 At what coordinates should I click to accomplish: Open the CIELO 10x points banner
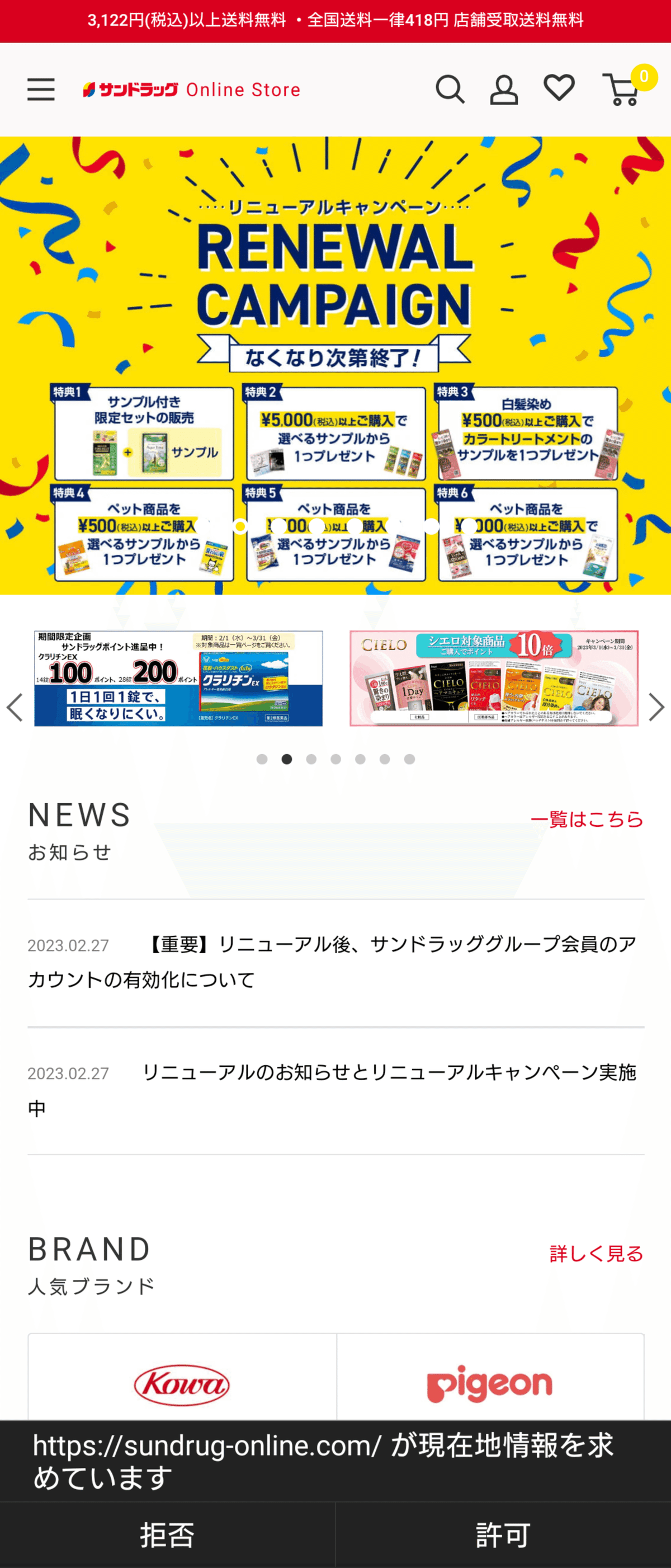(493, 678)
